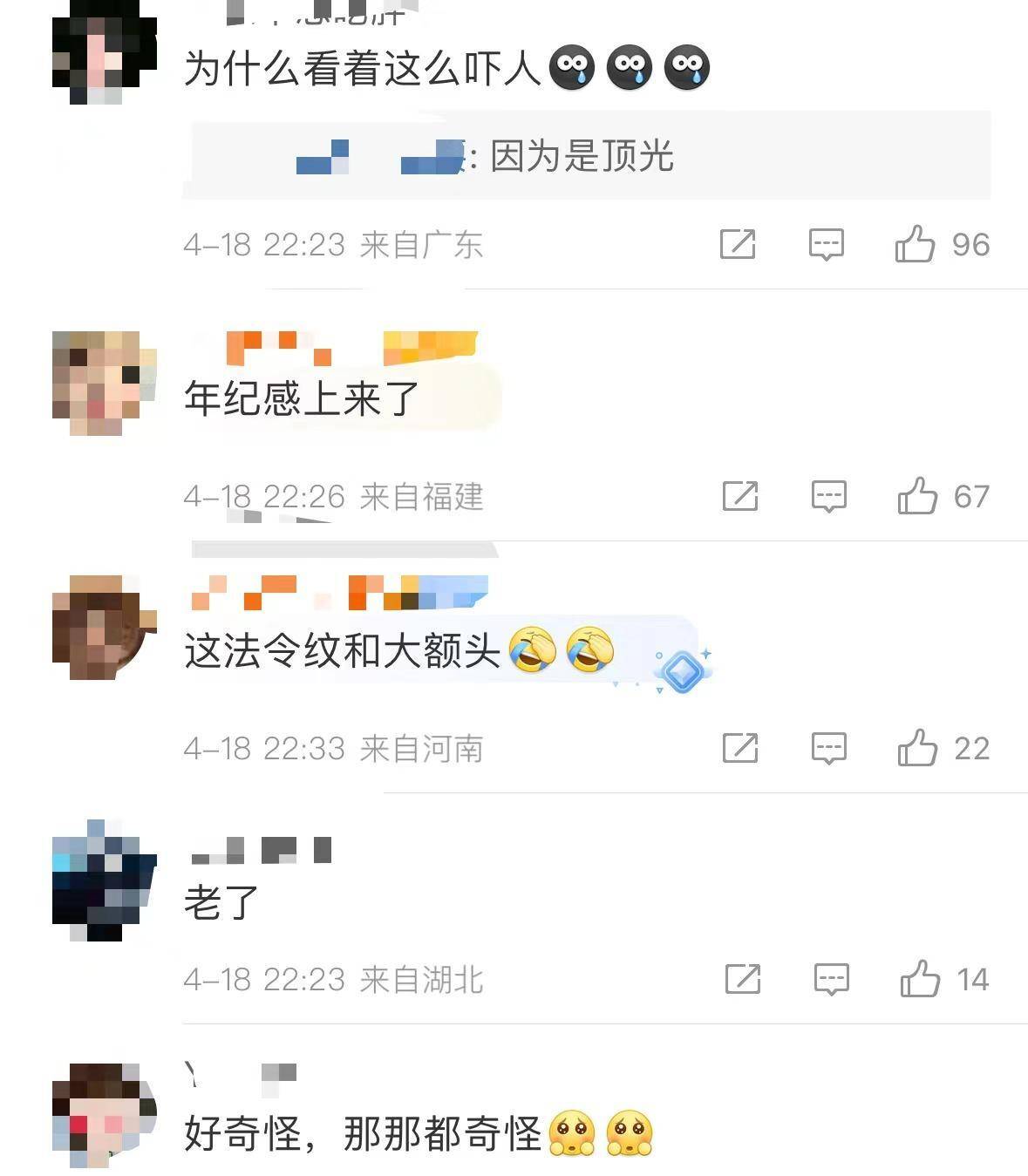Reply to the comment '老了'

[831, 979]
